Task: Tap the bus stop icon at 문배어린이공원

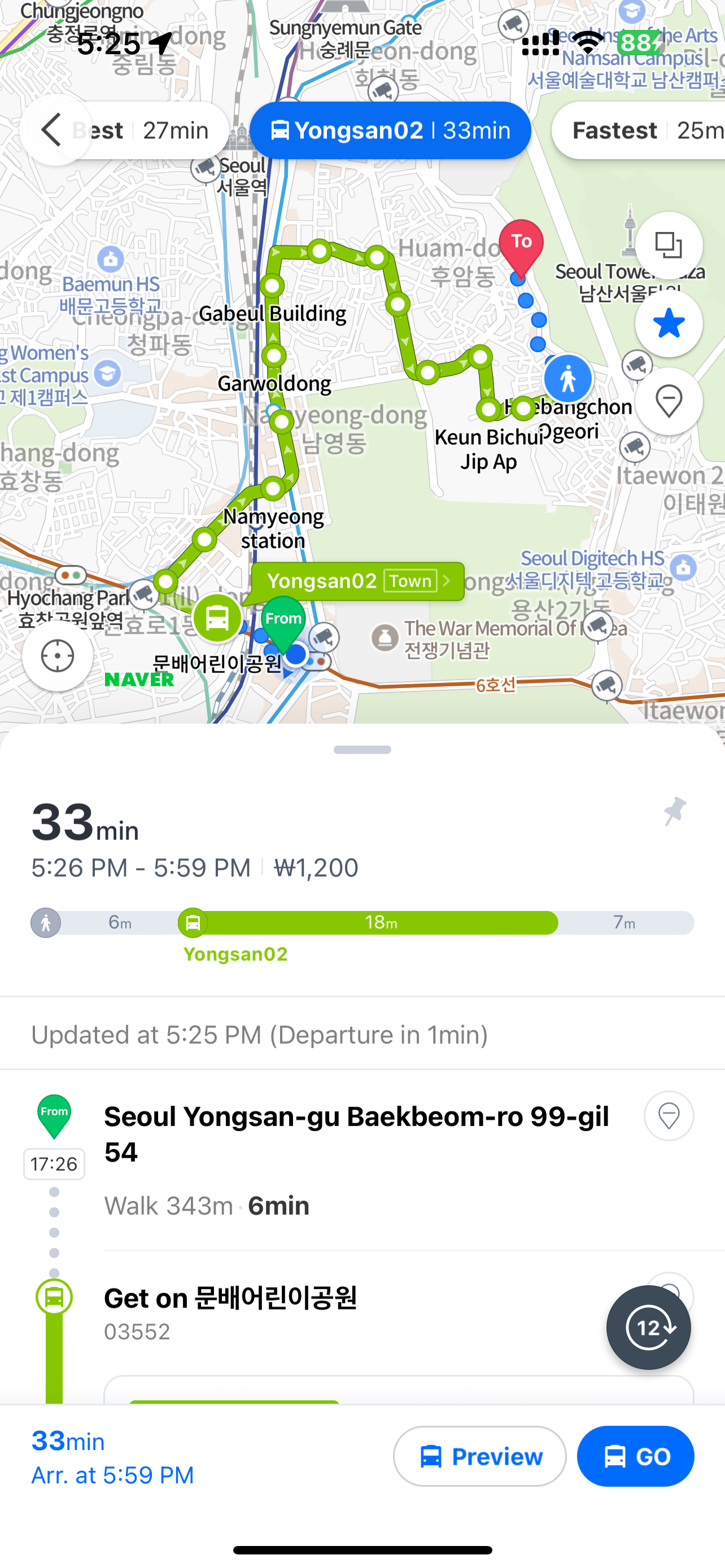Action: [x=217, y=619]
